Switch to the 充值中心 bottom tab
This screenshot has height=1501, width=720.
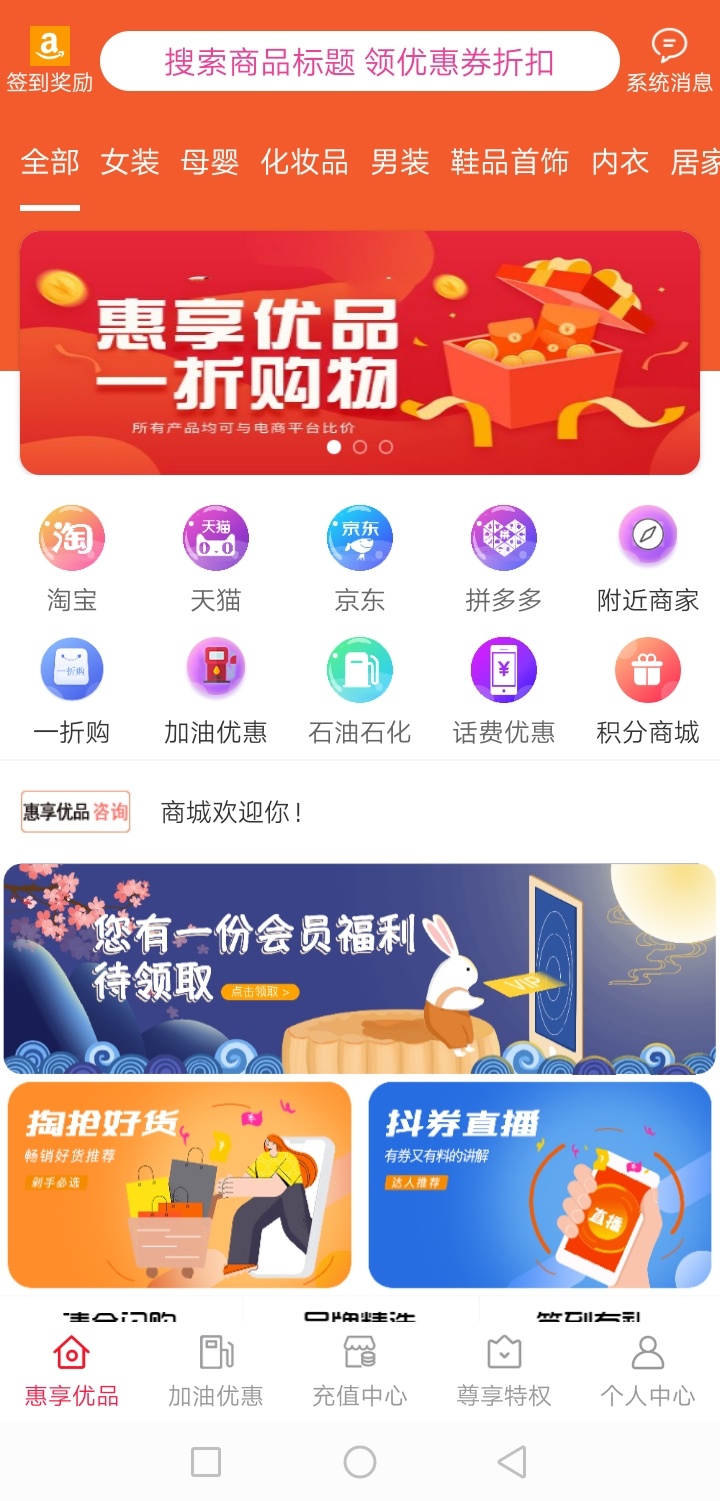pyautogui.click(x=360, y=1370)
